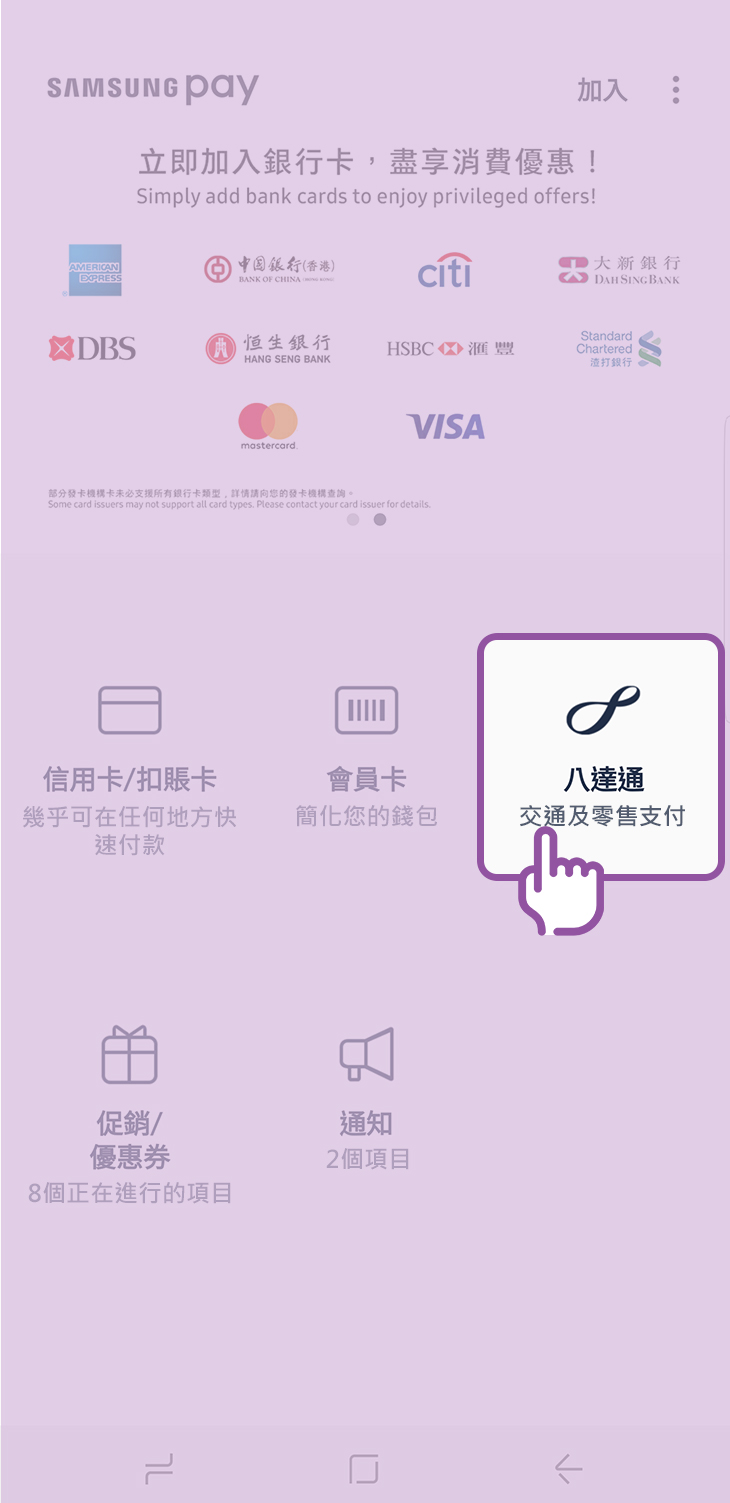The height and width of the screenshot is (1503, 730).
Task: Go back with the navigation bar arrow
Action: point(568,1468)
